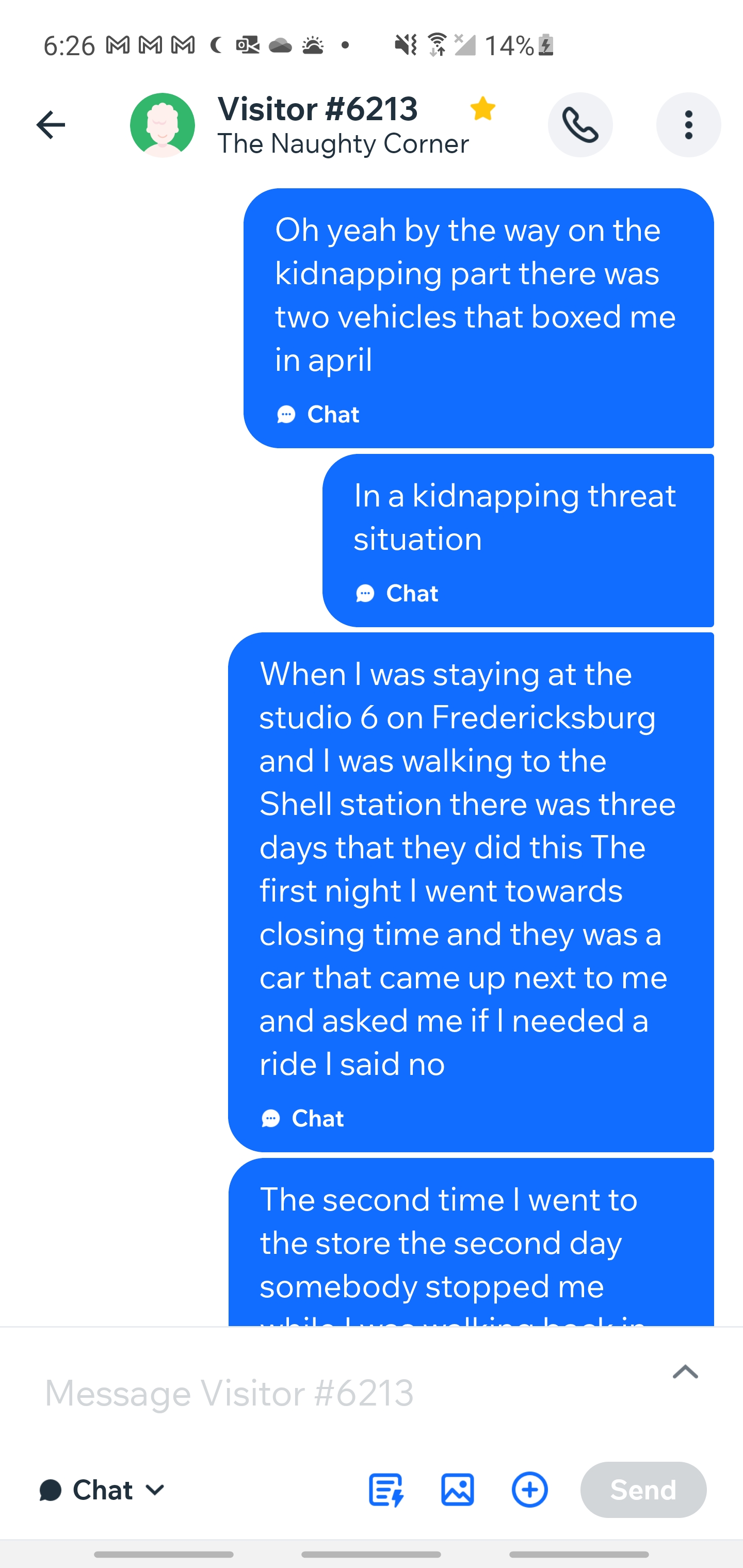
Task: Call Visitor #6213 with the phone button
Action: pyautogui.click(x=580, y=125)
